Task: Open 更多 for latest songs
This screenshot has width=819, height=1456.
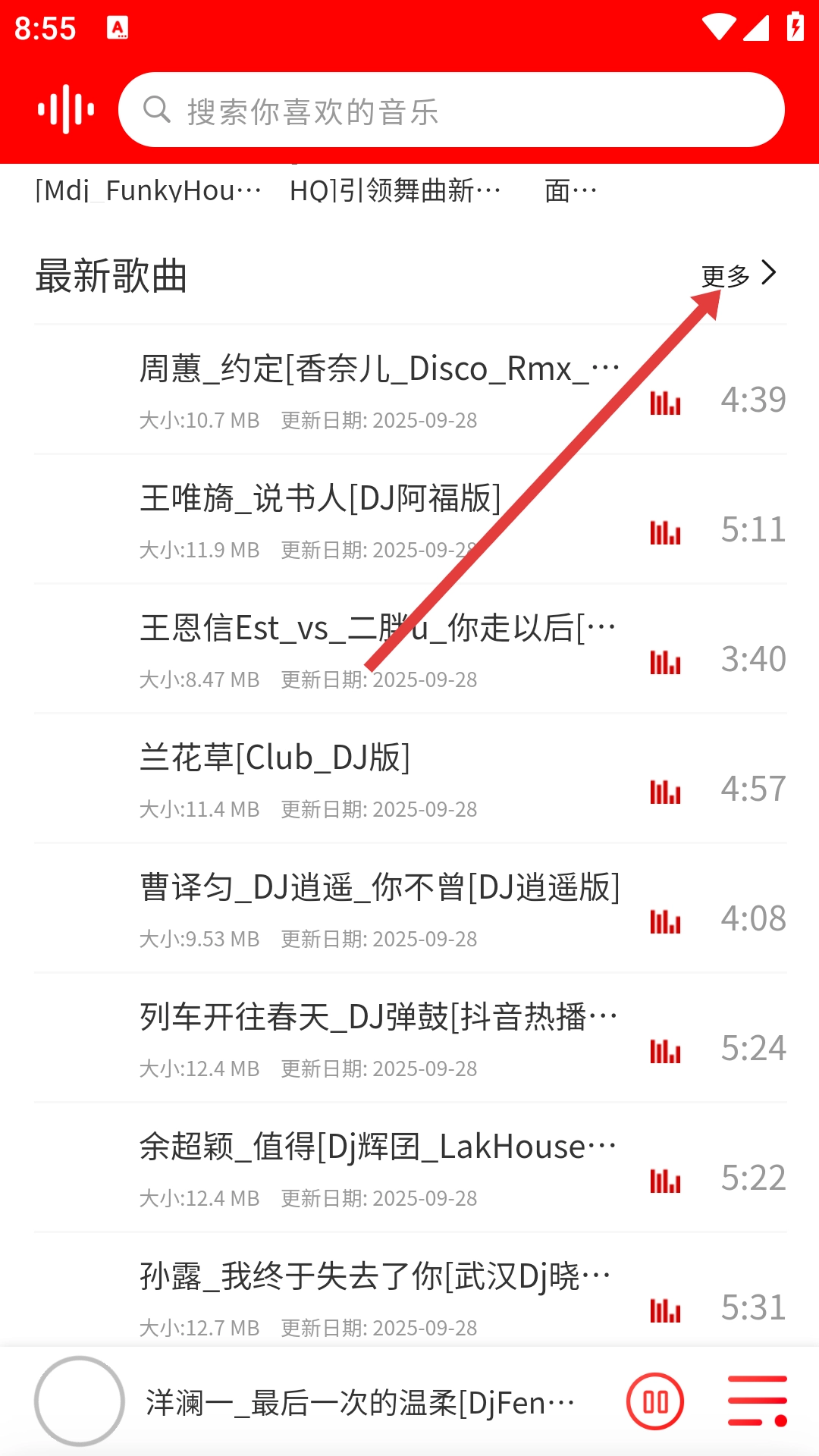Action: [x=739, y=275]
